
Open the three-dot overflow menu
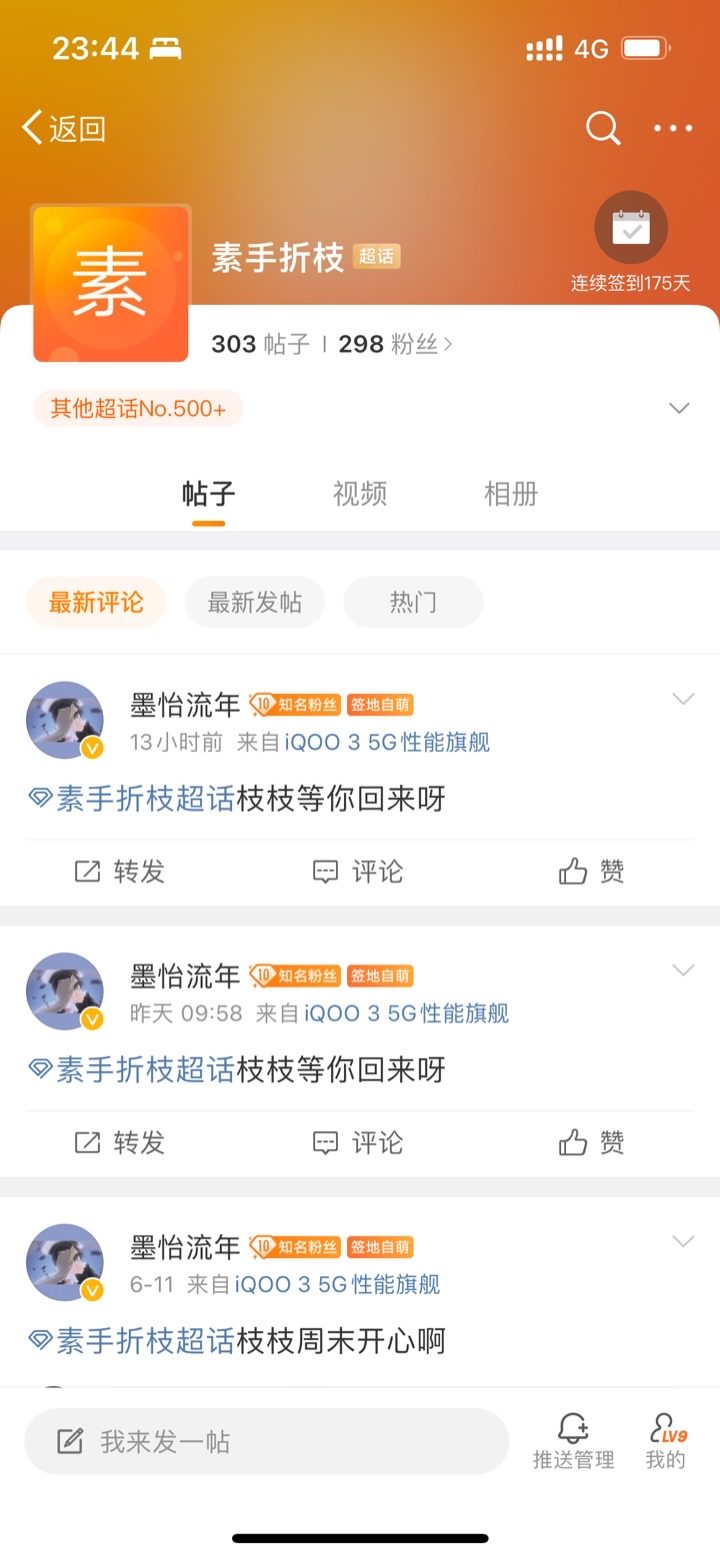point(673,128)
